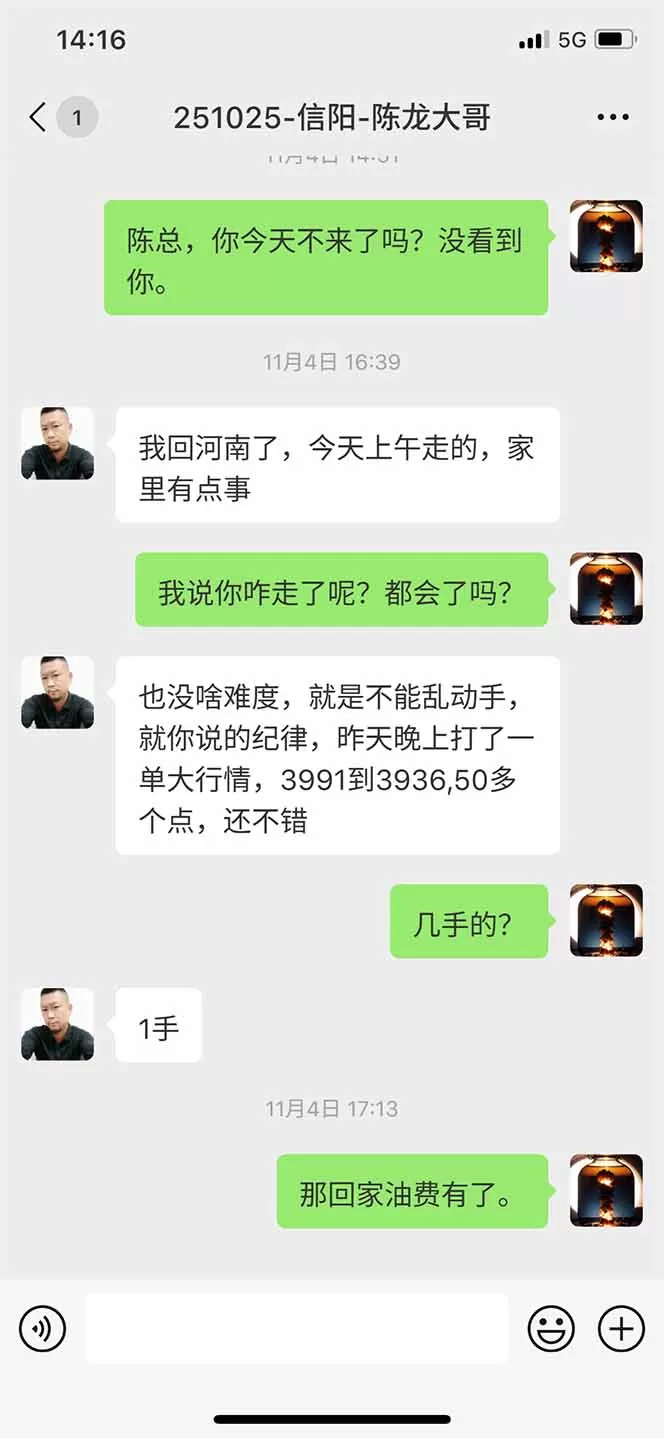This screenshot has height=1438, width=664.
Task: Tap the message text field
Action: pos(296,1329)
